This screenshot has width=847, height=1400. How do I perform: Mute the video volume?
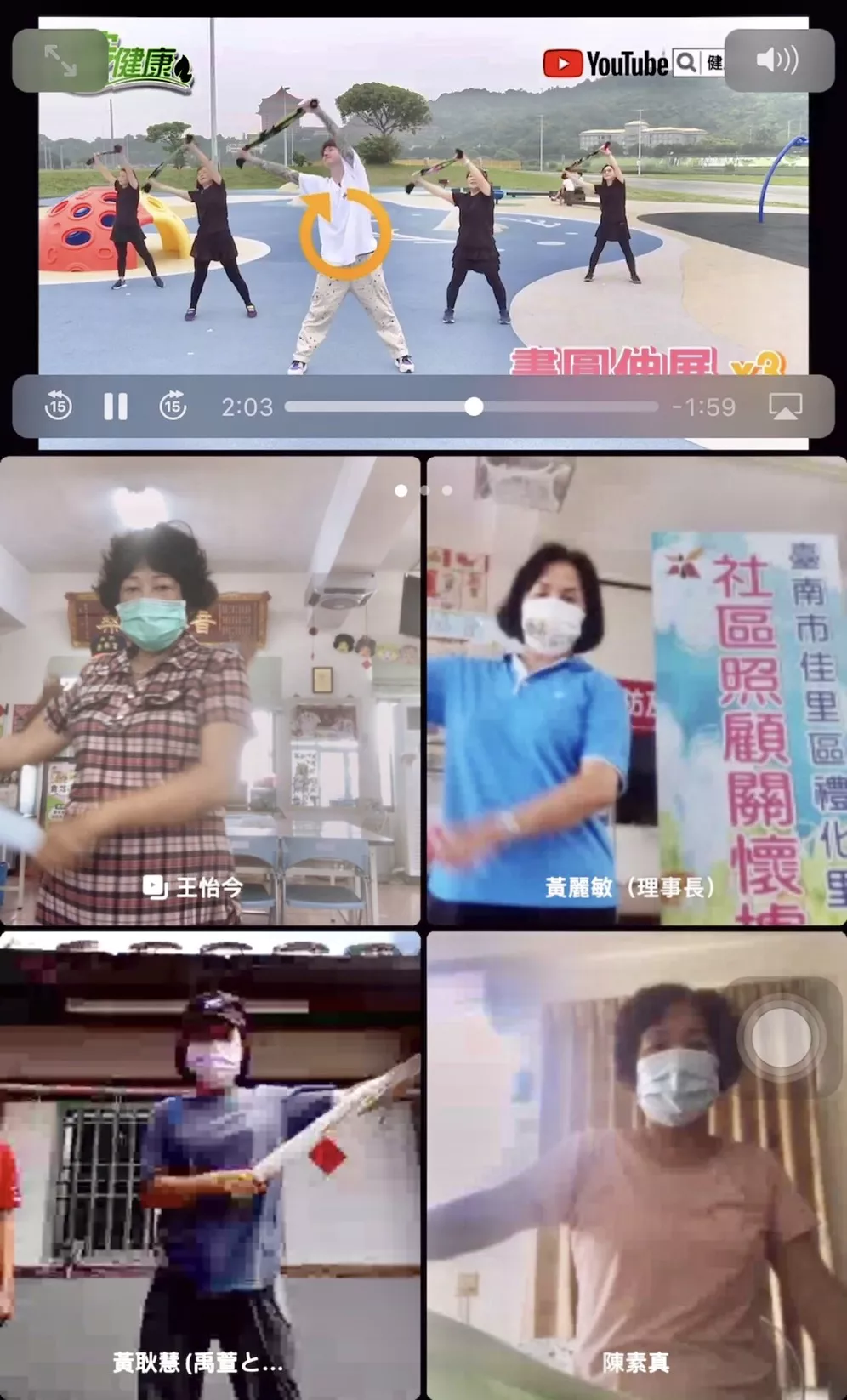click(777, 60)
